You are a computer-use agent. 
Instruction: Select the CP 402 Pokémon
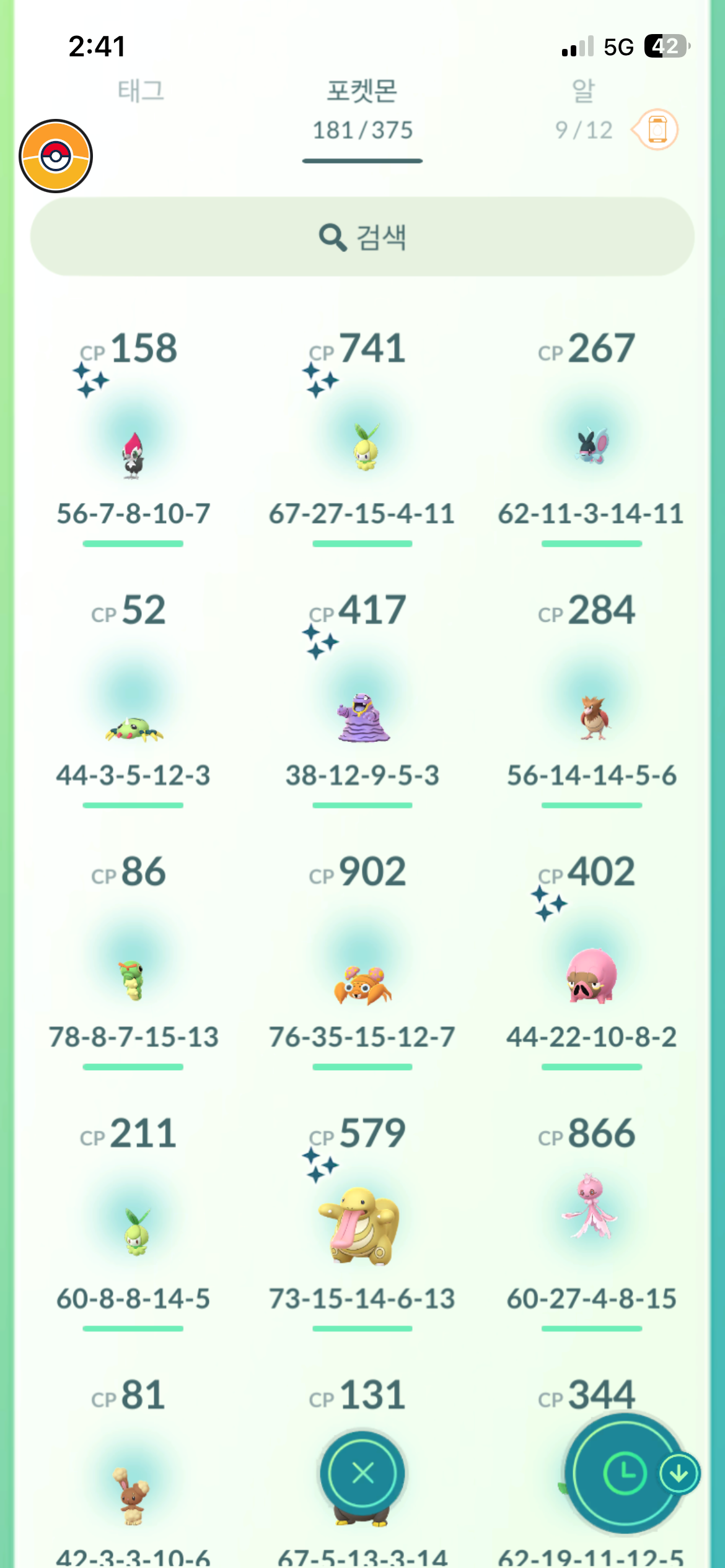click(592, 975)
